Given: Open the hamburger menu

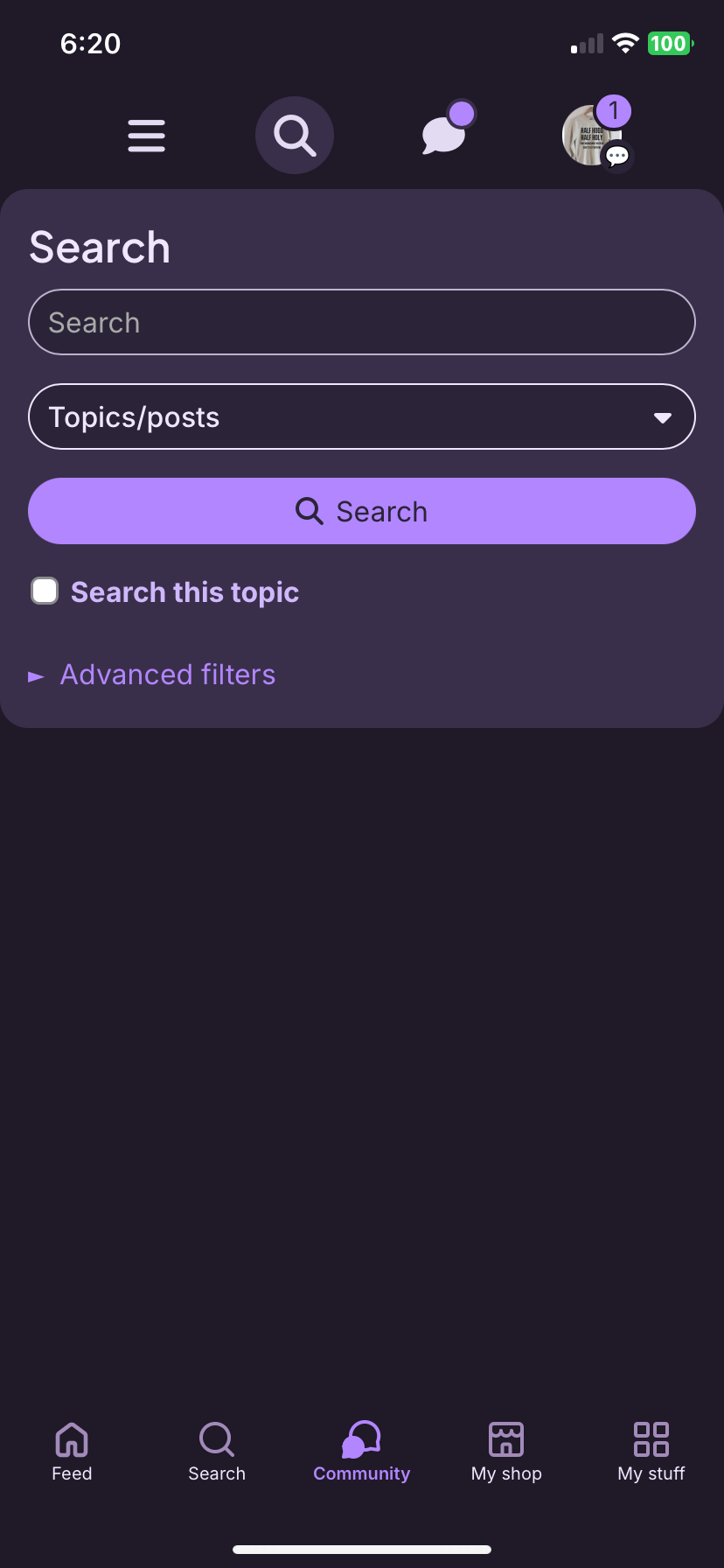Looking at the screenshot, I should 146,136.
